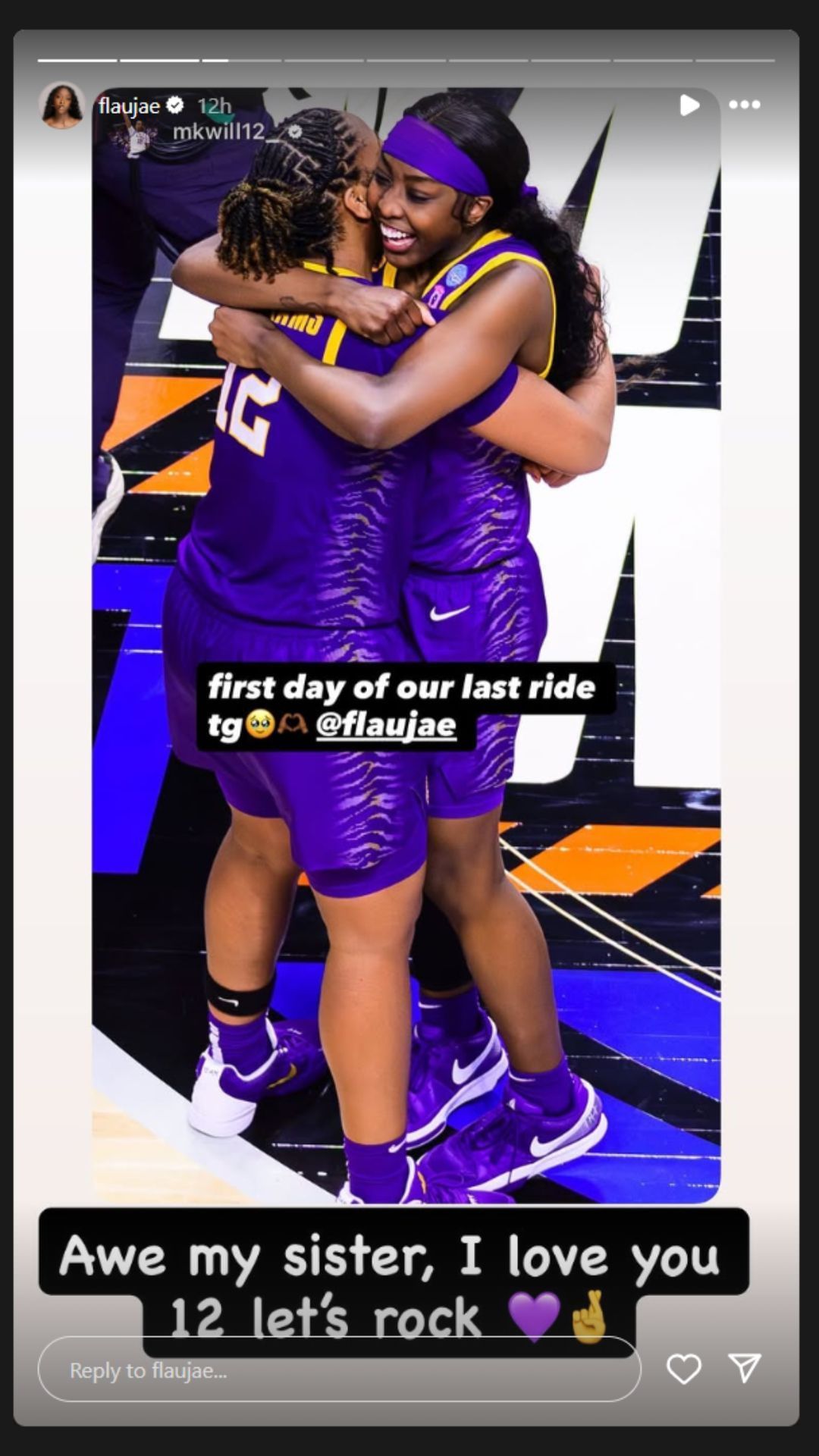This screenshot has height=1456, width=819.
Task: Like this story with the heart
Action: [x=683, y=1370]
